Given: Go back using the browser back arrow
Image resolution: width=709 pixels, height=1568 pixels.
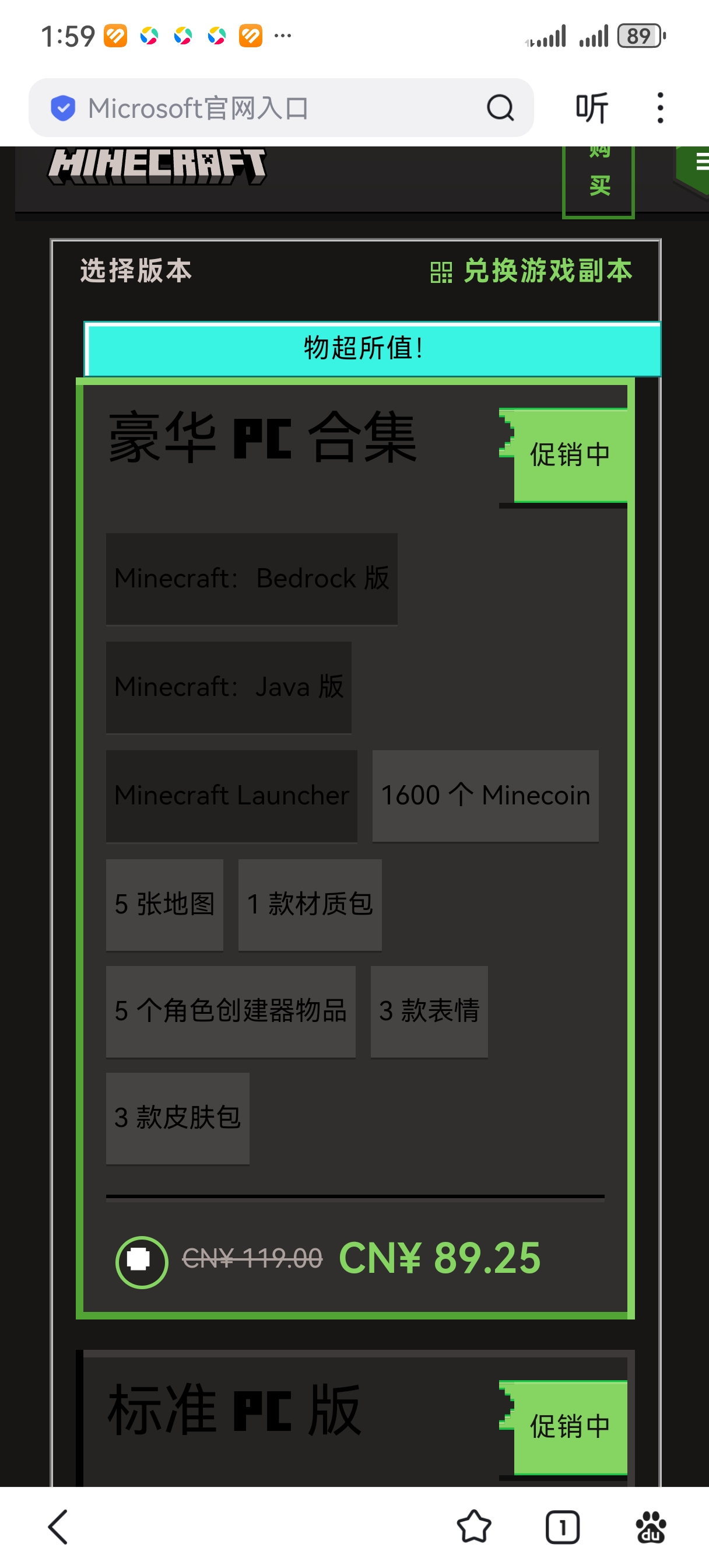Looking at the screenshot, I should pos(58,1527).
